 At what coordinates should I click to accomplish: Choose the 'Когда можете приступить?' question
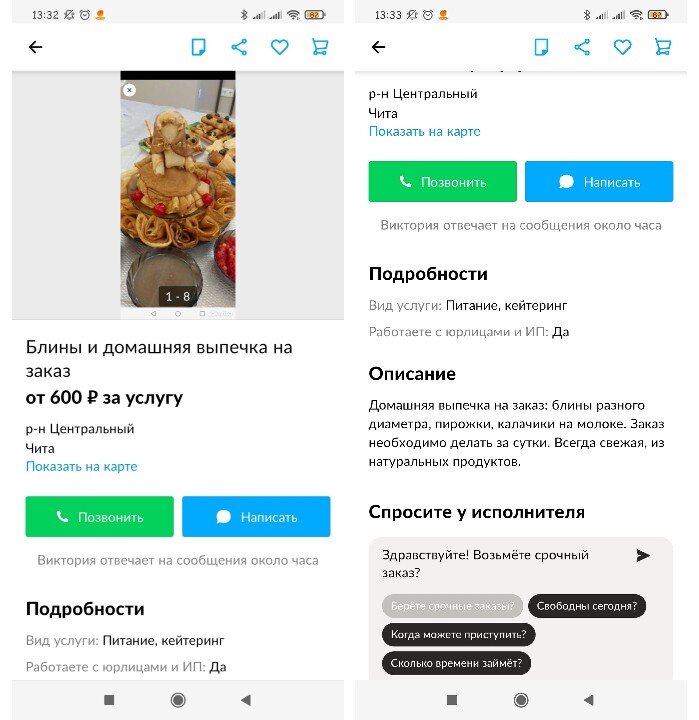point(458,634)
